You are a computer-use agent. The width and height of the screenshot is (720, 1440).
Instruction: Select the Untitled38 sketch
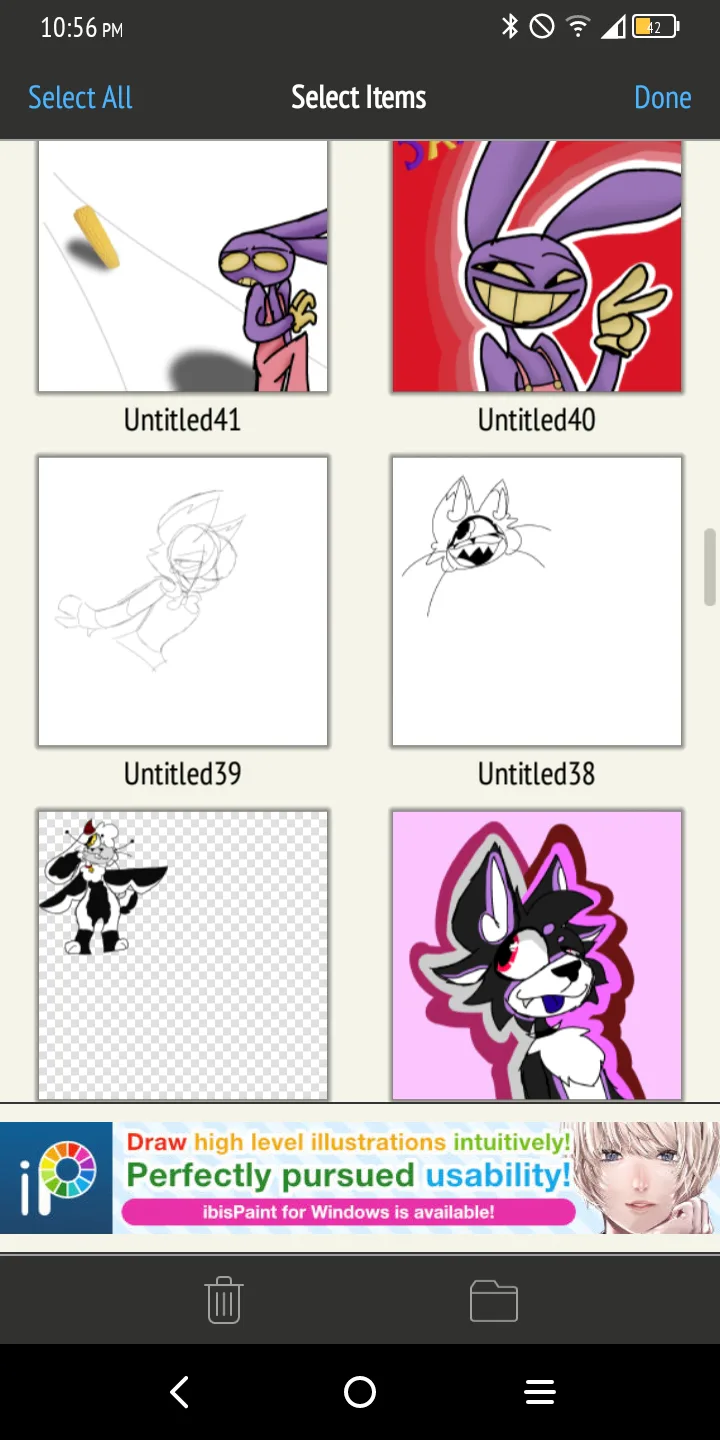[x=537, y=601]
